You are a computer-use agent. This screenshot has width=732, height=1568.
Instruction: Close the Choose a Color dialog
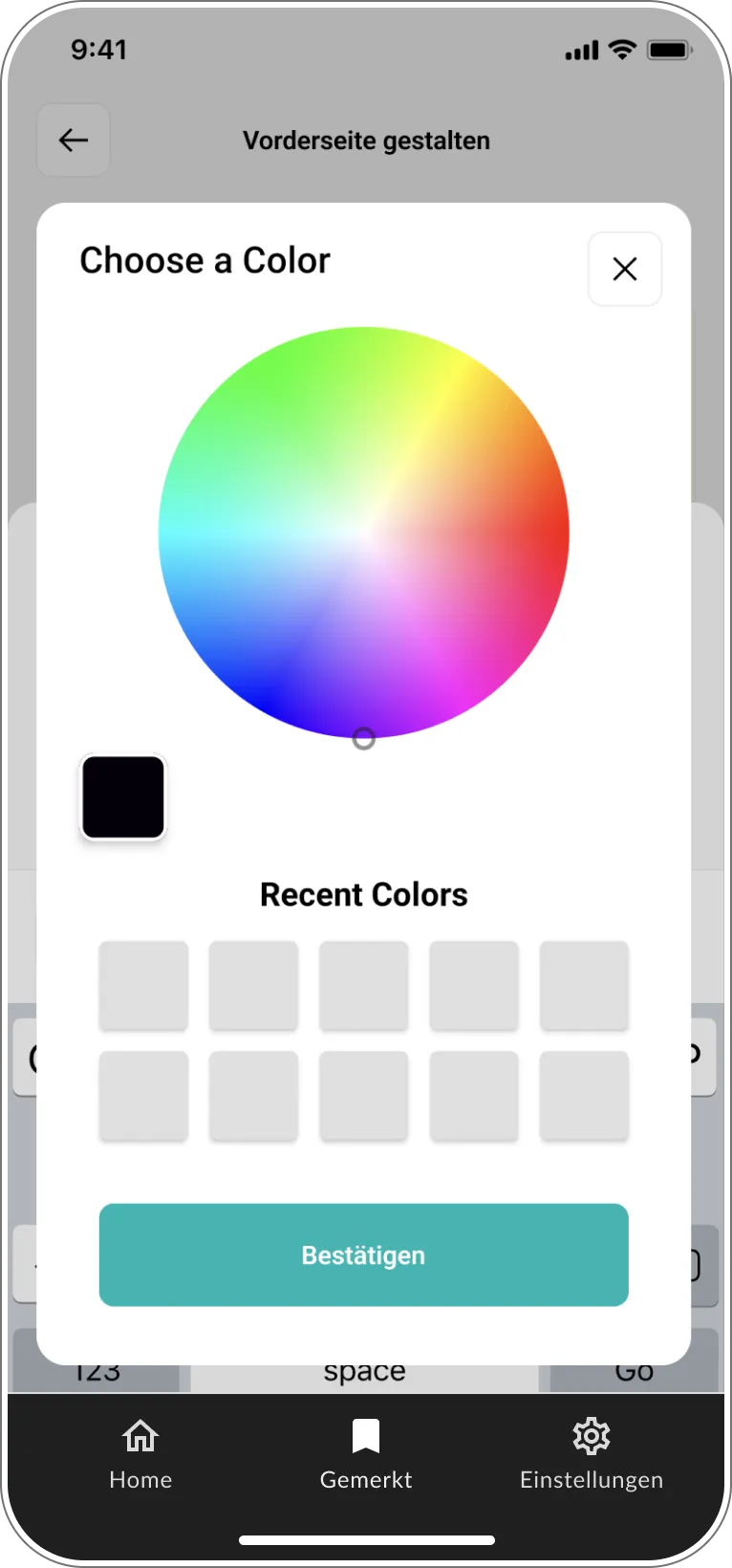625,269
